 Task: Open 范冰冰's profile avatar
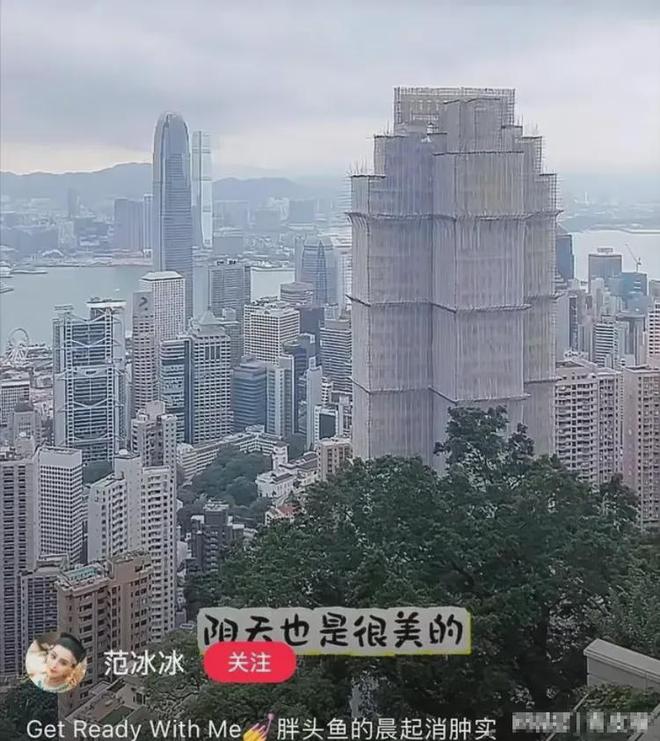tap(56, 661)
